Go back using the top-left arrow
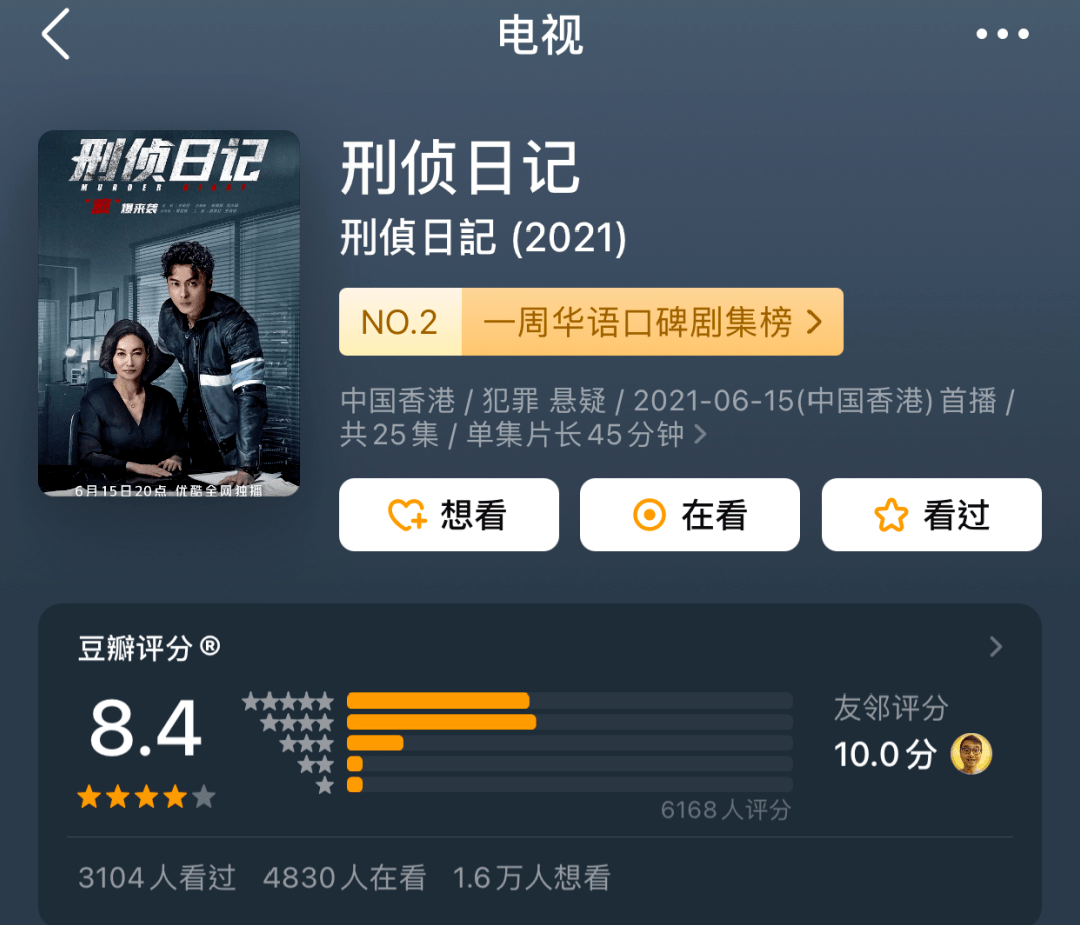 tap(56, 34)
